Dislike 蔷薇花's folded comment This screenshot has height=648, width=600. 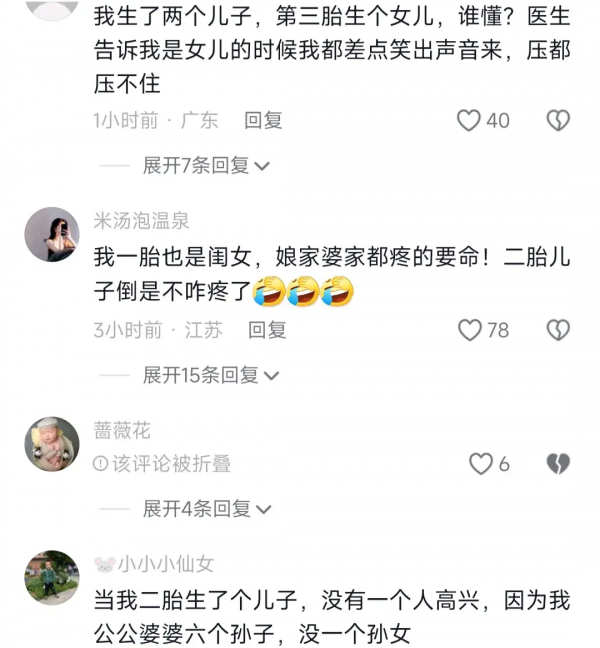[x=558, y=464]
